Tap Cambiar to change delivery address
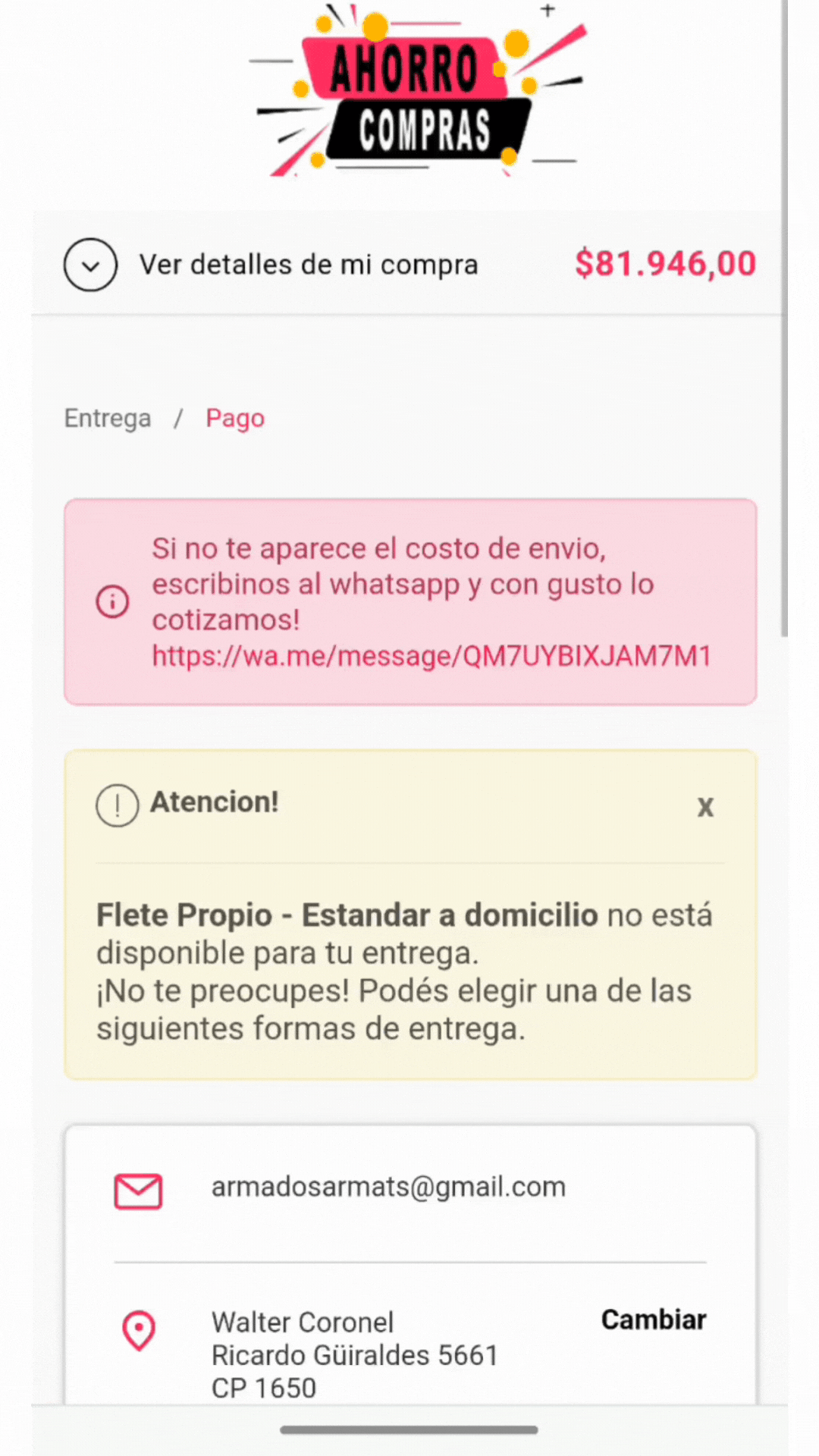819x1456 pixels. 654,1319
